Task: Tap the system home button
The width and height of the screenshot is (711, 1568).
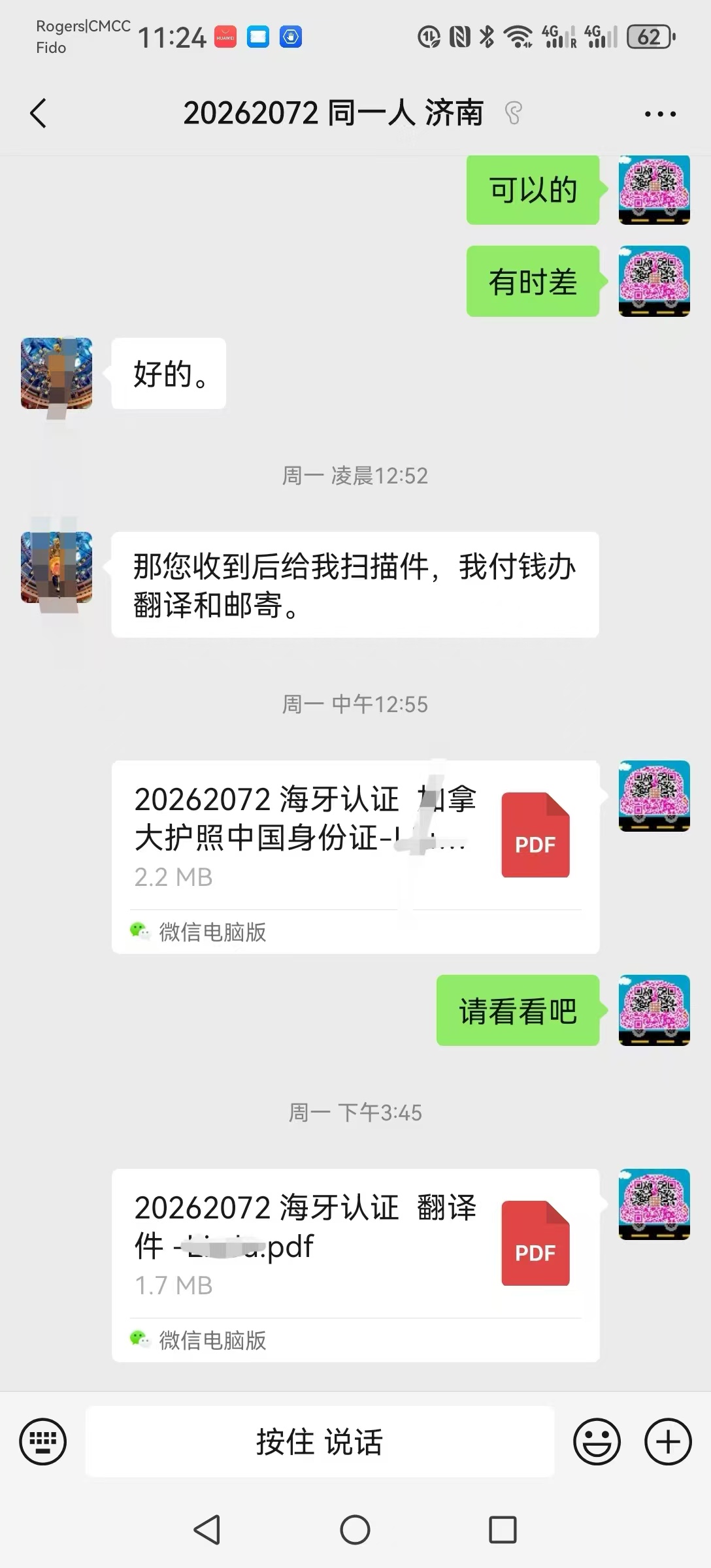Action: [355, 1529]
